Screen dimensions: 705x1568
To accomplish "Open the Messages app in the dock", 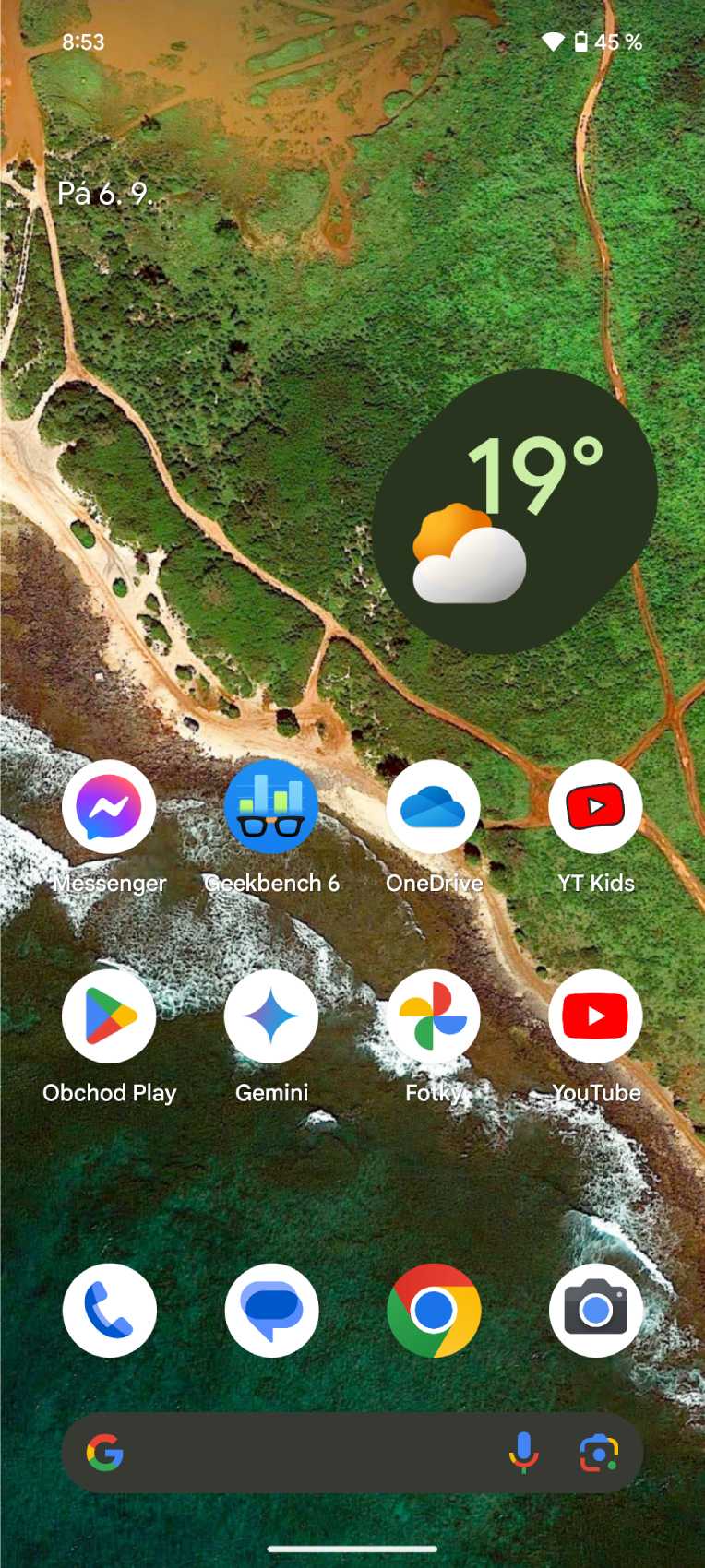I will click(x=271, y=1311).
